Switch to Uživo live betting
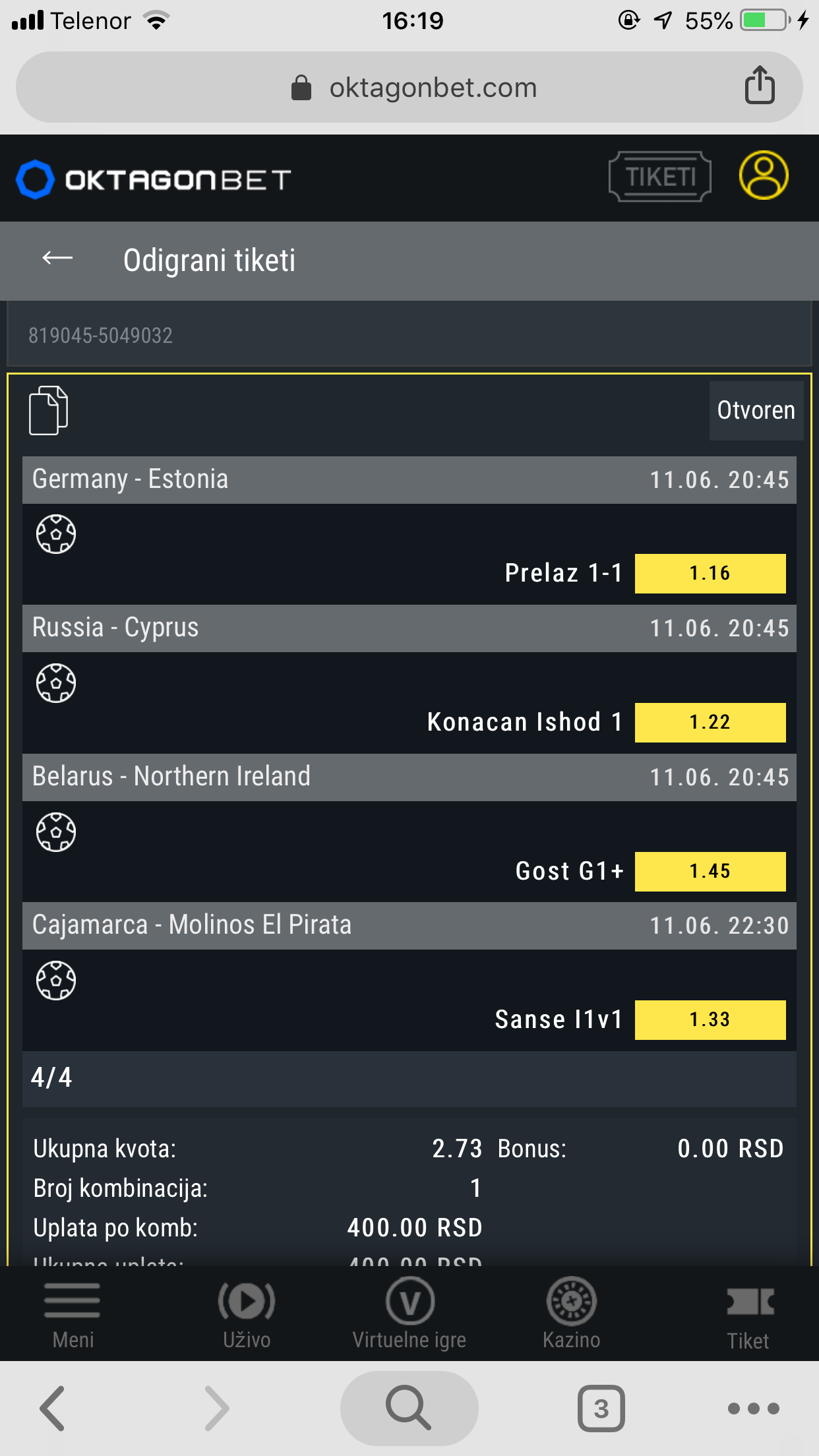819x1456 pixels. [247, 1314]
